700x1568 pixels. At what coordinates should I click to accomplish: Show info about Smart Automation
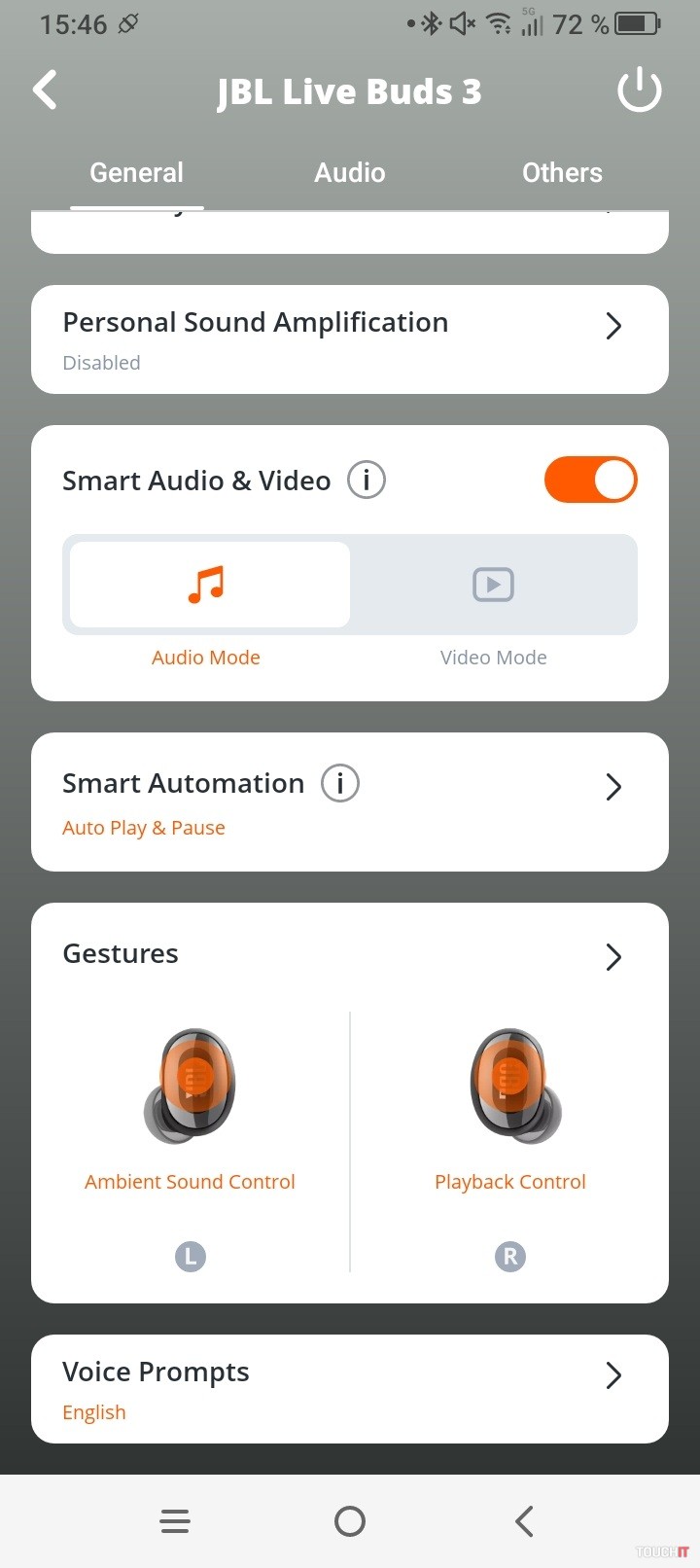[340, 783]
